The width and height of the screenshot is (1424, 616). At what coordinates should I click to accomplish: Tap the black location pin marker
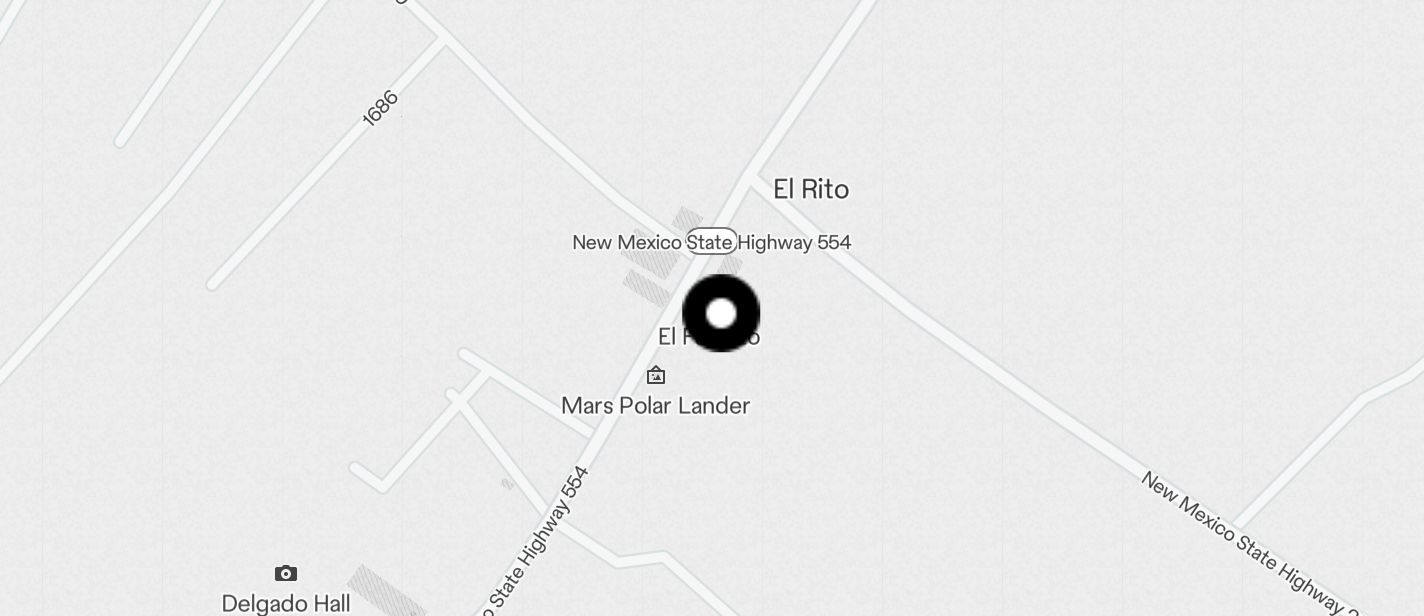[x=721, y=314]
